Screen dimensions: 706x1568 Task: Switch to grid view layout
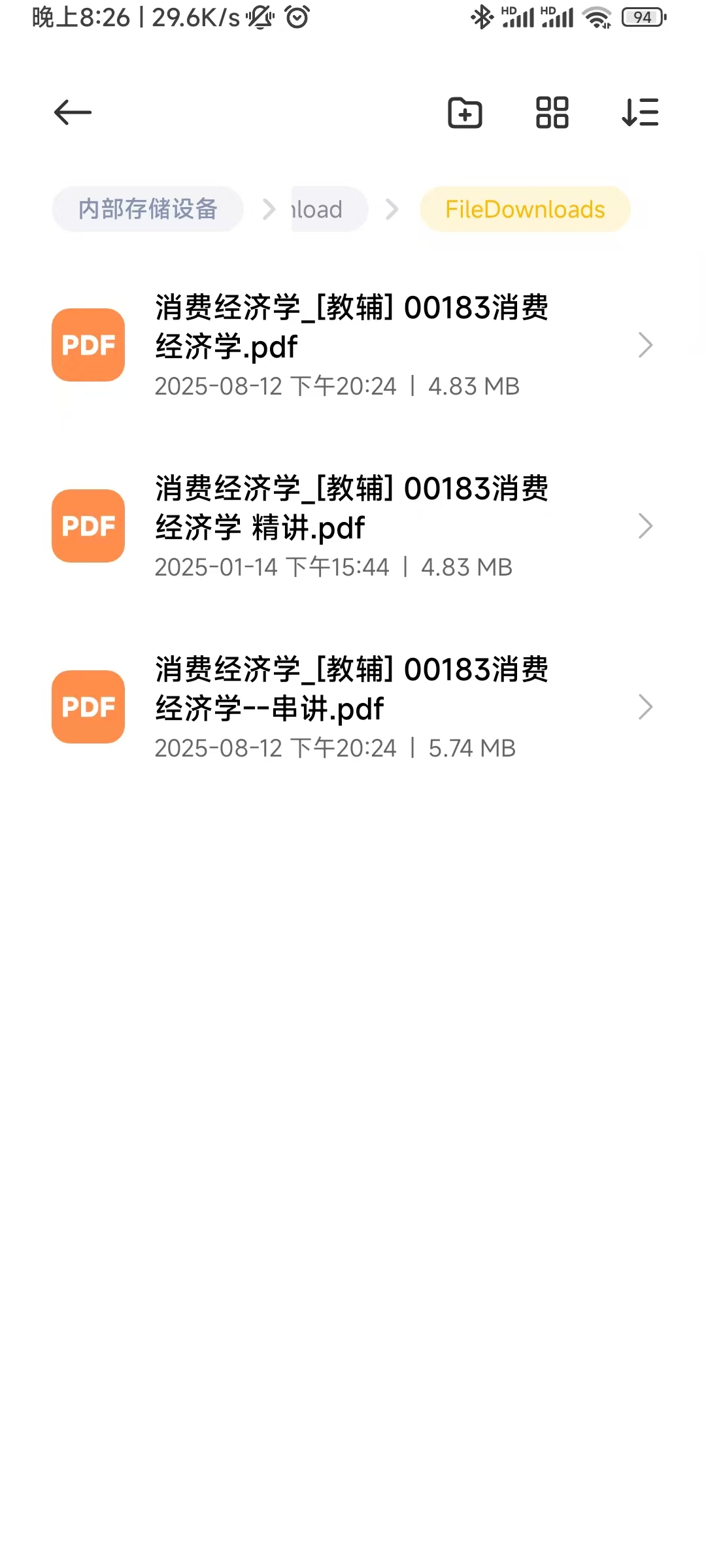tap(552, 112)
